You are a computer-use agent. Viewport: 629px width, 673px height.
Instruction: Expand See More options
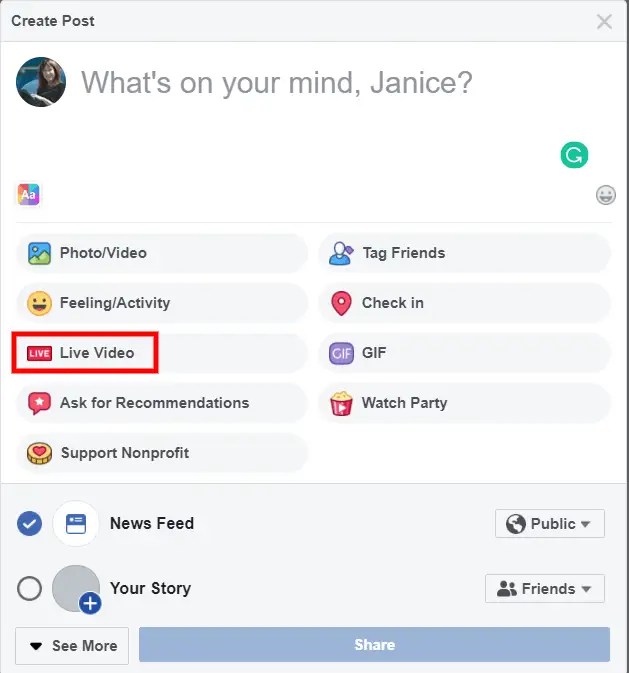(x=72, y=646)
